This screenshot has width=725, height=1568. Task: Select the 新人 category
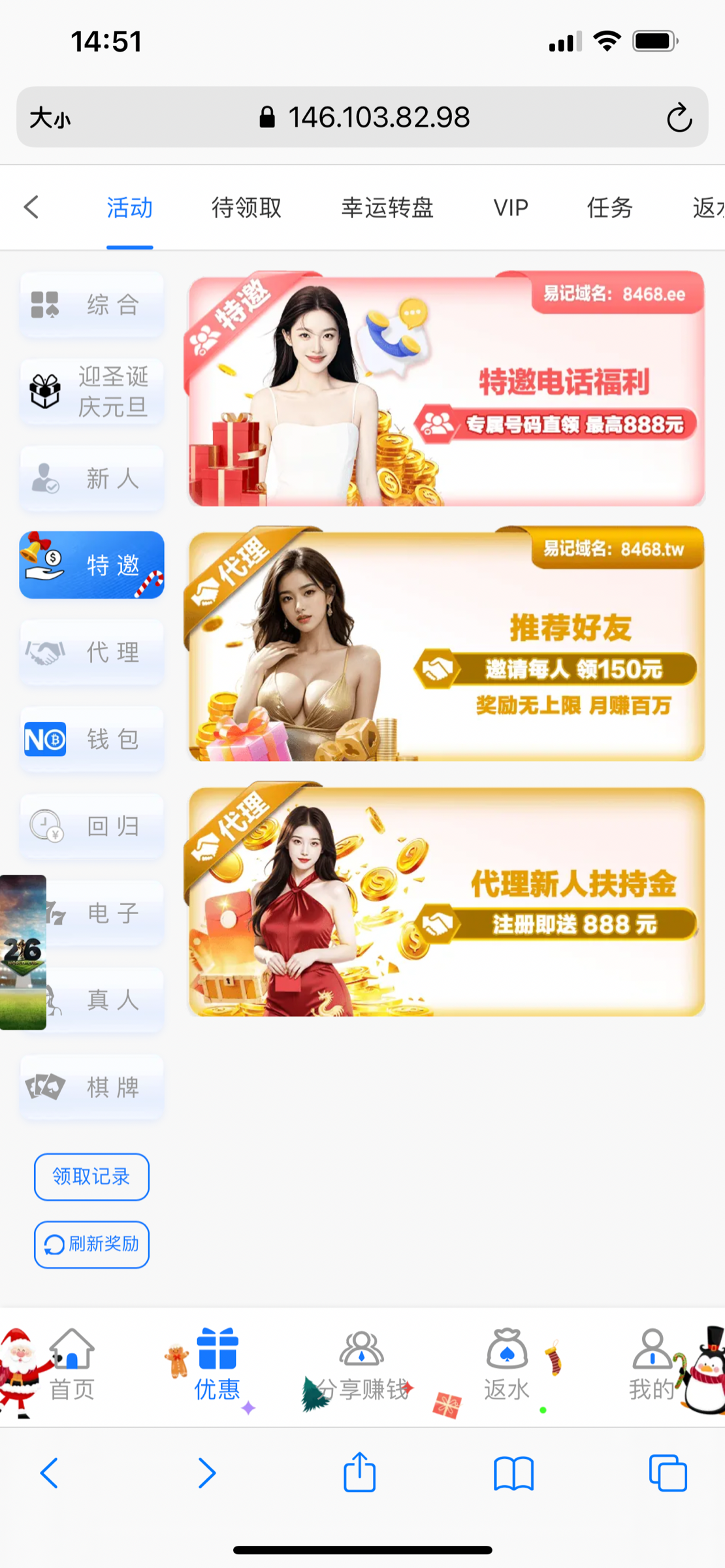(x=91, y=479)
